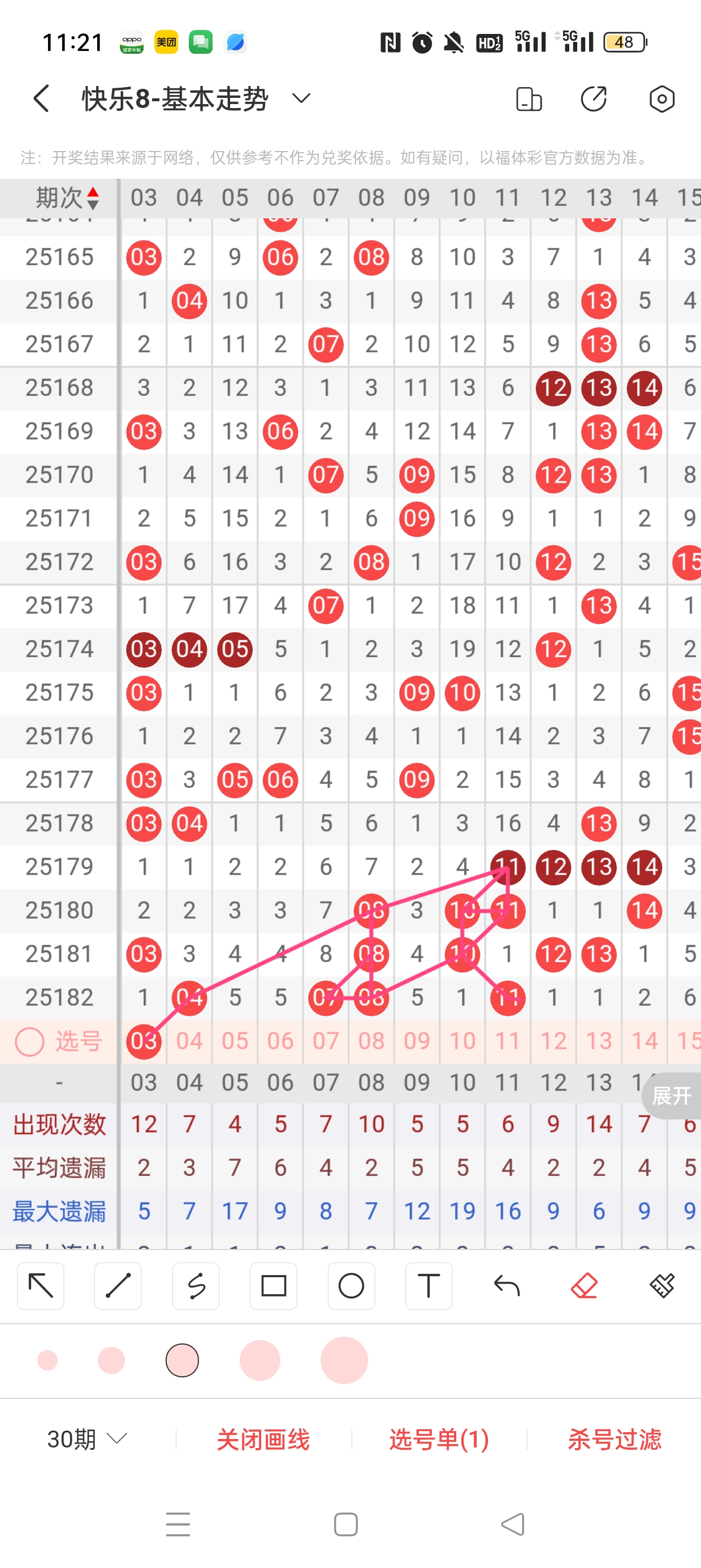
Task: Choose the rectangle drawing tool
Action: tap(273, 1286)
